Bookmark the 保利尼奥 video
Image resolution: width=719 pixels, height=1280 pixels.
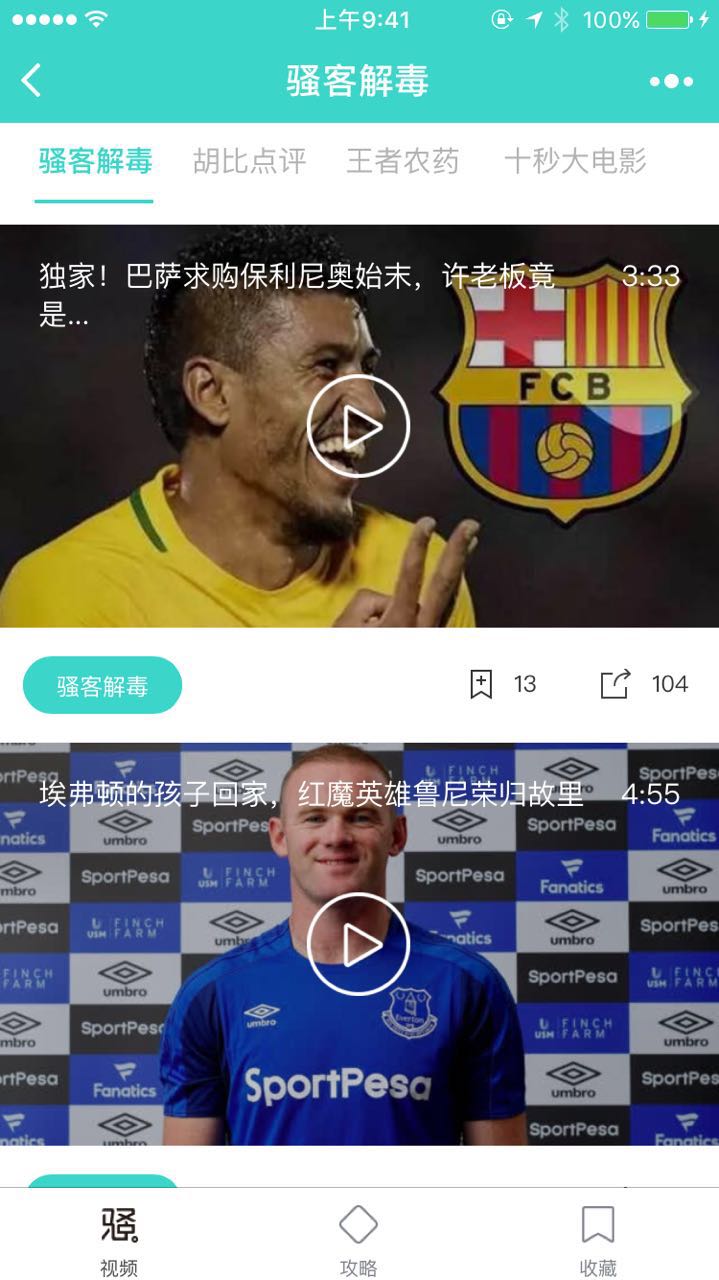482,684
